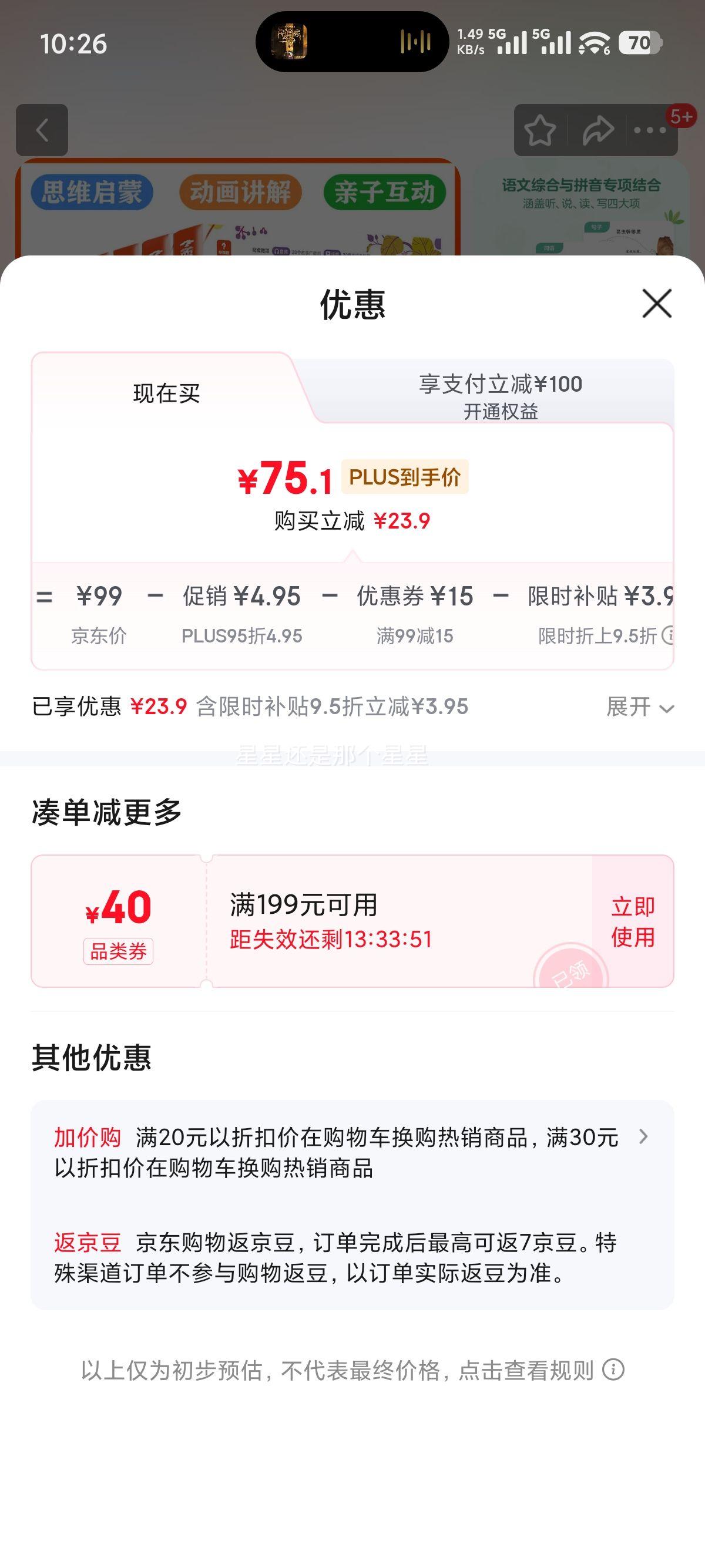
Task: Tap 立即使用 to apply the ¥40 coupon
Action: [x=633, y=922]
